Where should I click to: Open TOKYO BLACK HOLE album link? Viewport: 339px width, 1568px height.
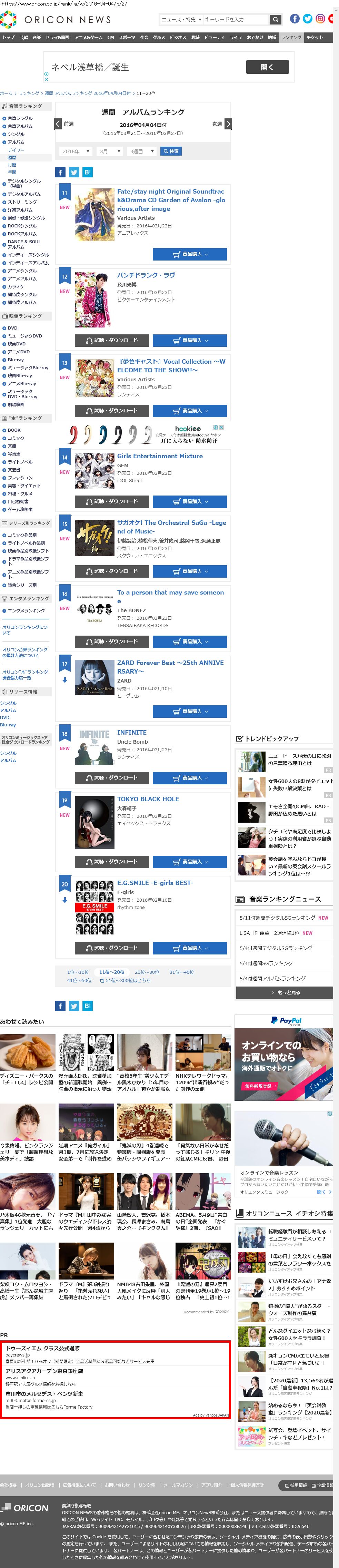[148, 799]
